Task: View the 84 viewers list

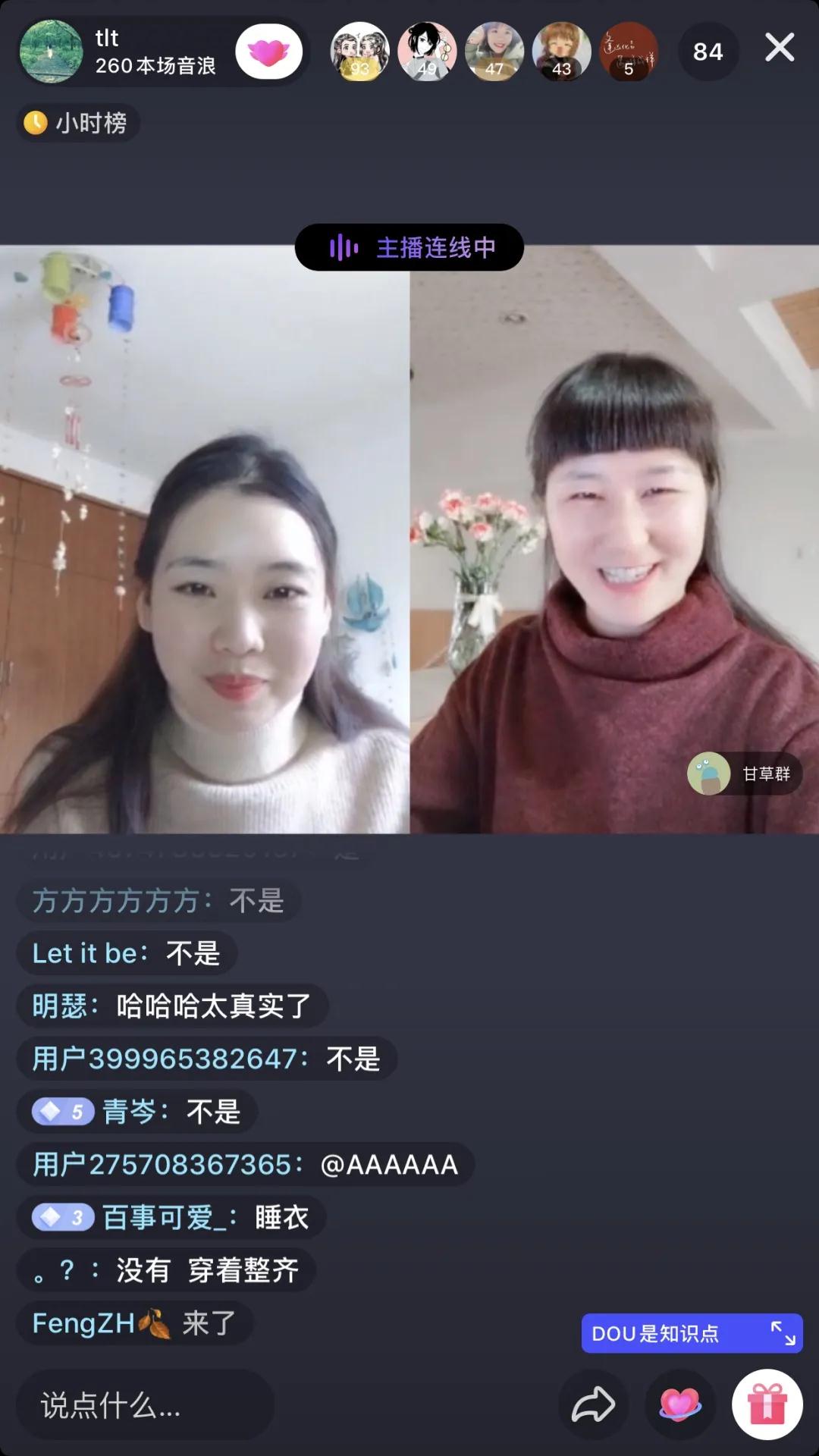Action: point(708,52)
